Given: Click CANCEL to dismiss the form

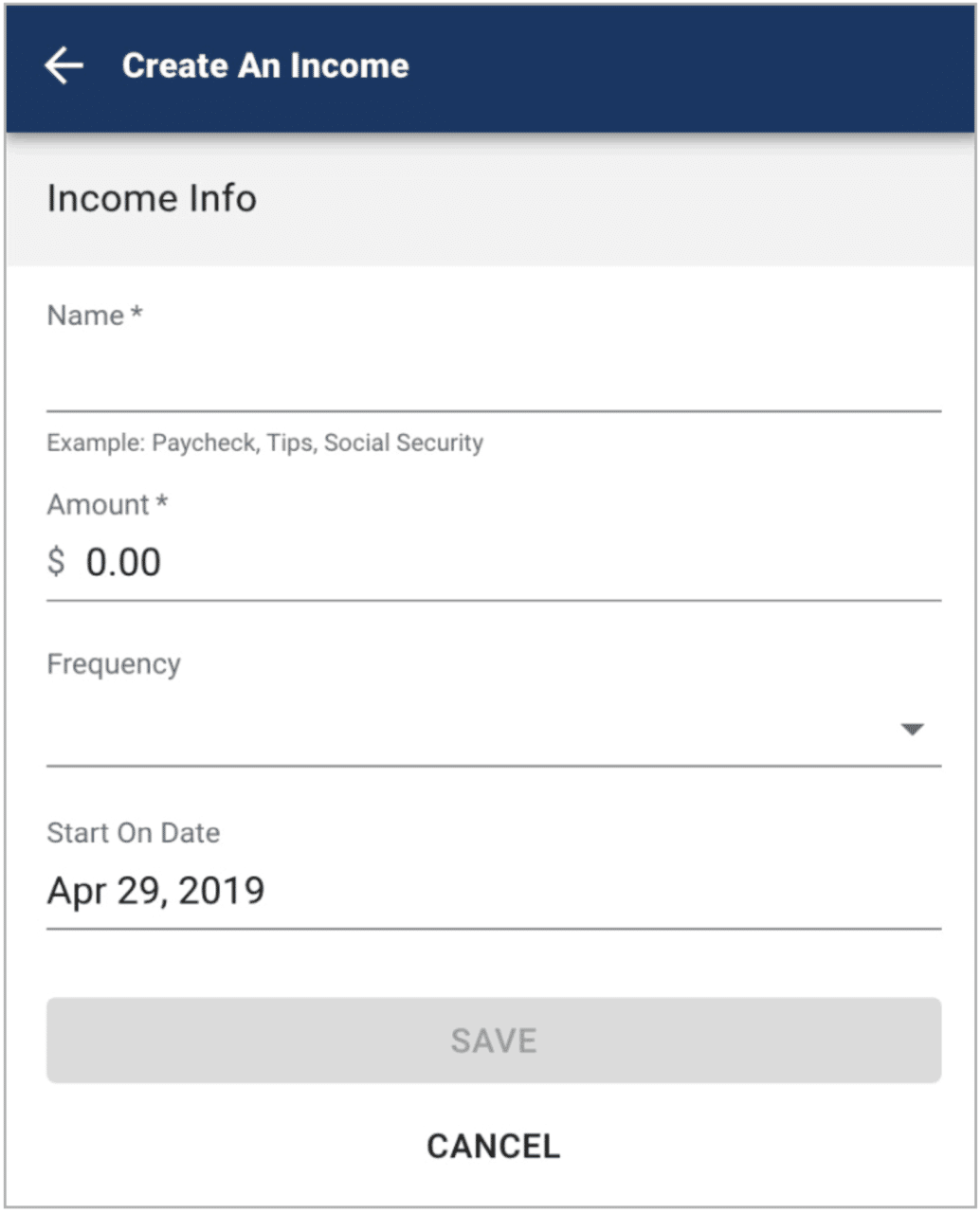Looking at the screenshot, I should [492, 1146].
